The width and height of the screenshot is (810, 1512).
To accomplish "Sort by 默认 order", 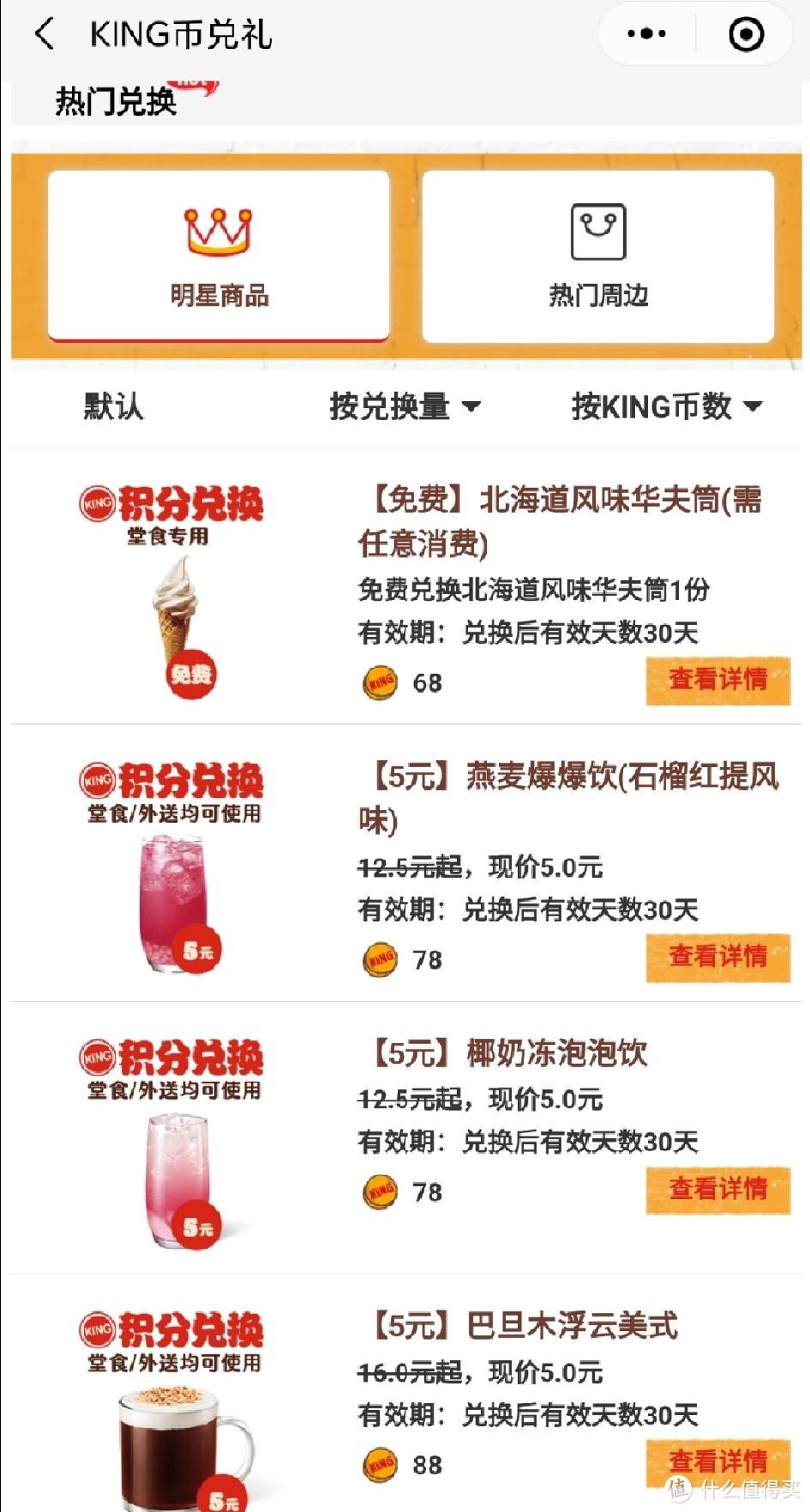I will tap(113, 406).
